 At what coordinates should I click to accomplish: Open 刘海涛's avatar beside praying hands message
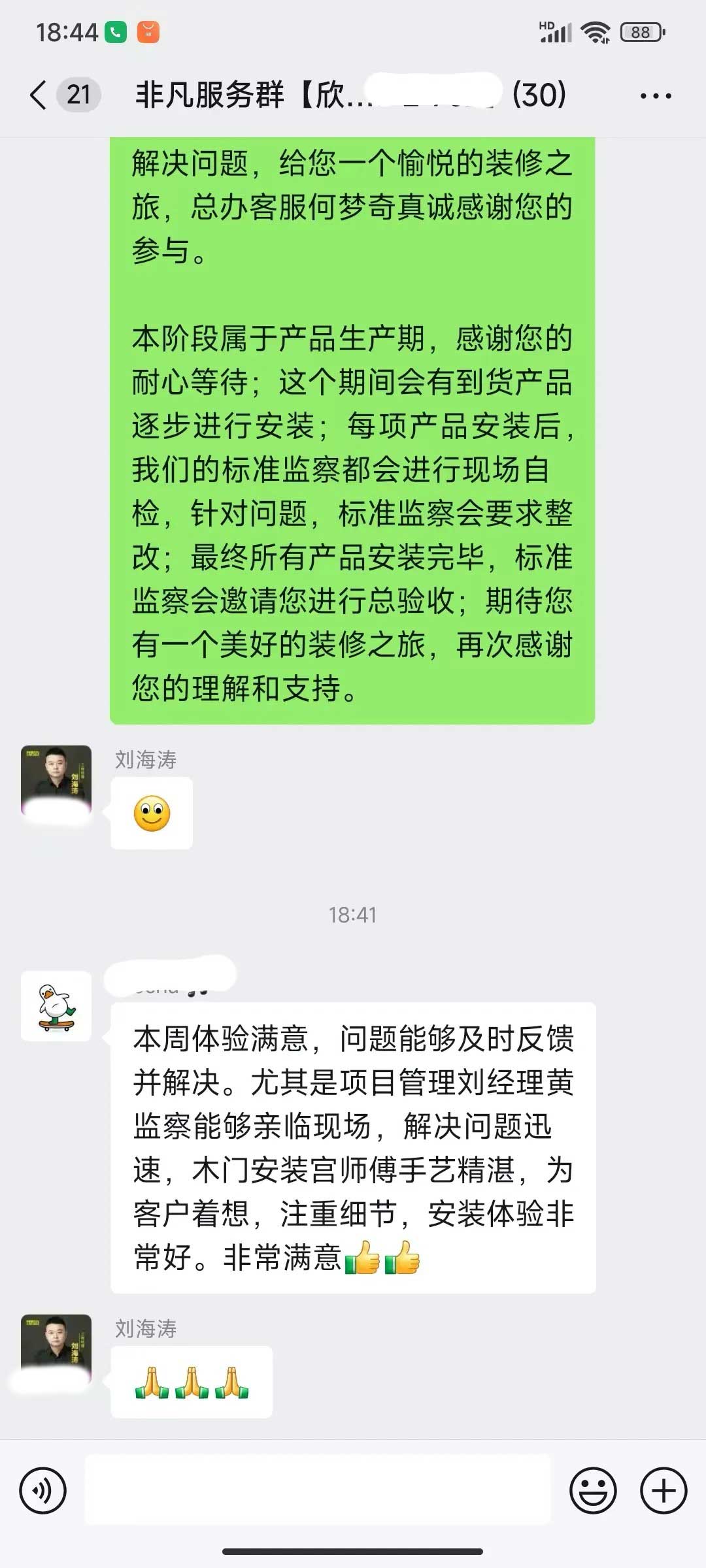click(x=56, y=1349)
